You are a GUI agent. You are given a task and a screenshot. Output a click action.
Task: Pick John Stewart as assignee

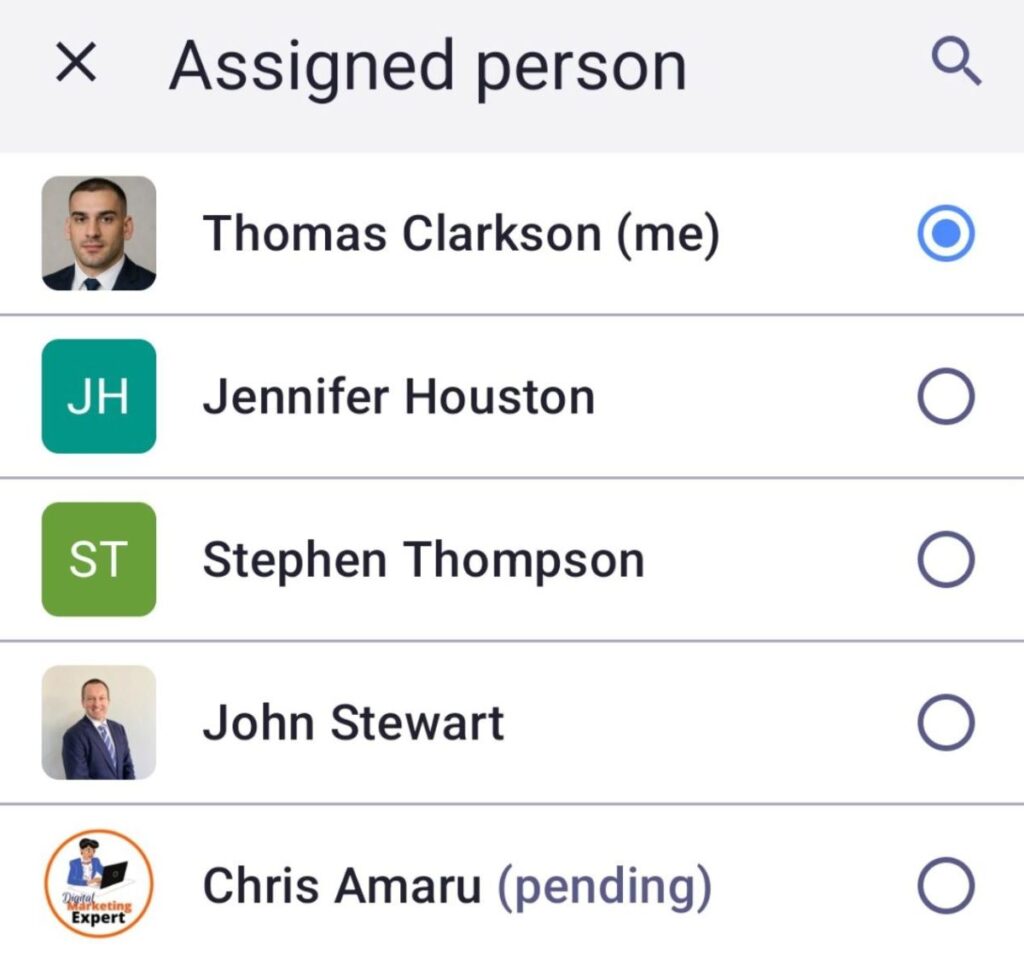[944, 723]
